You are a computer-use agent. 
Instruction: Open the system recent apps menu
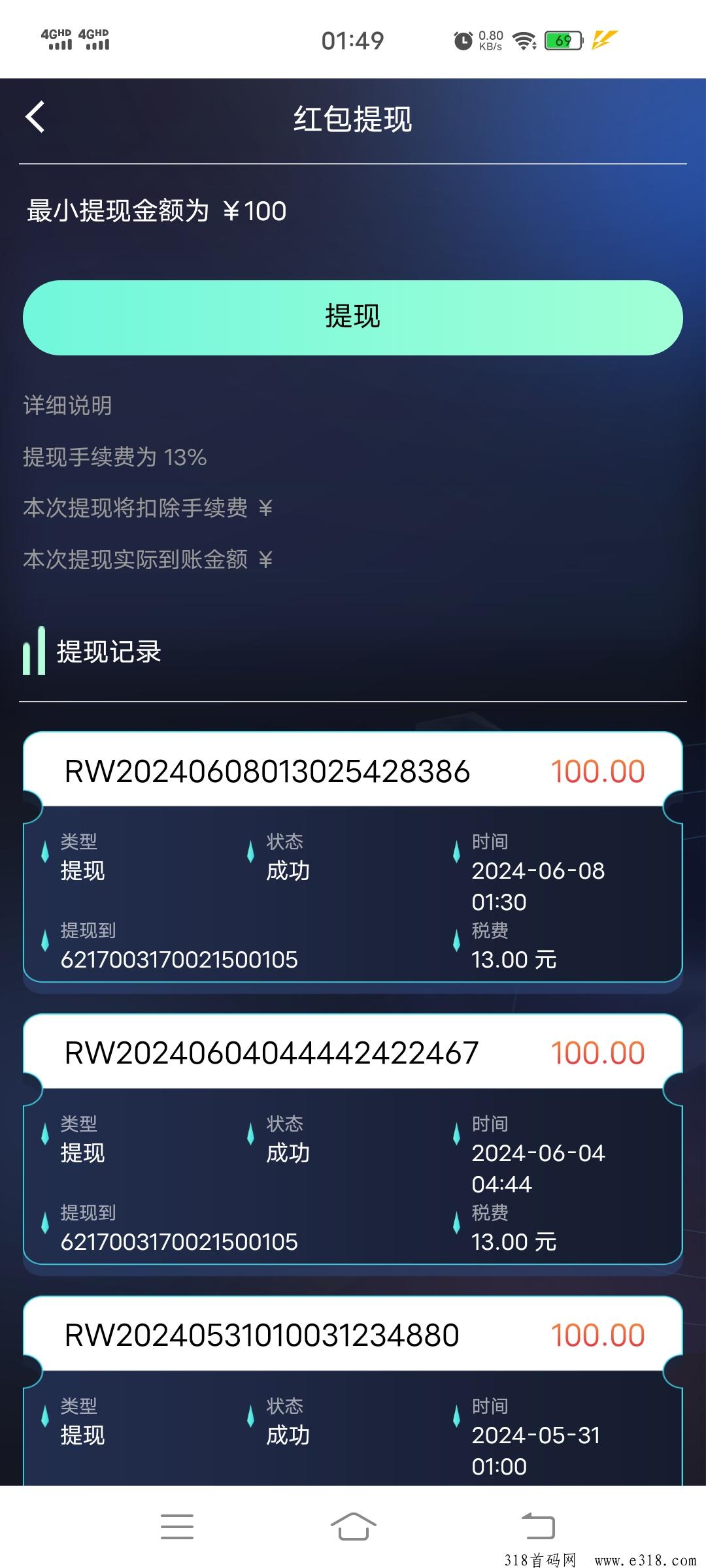177,1526
